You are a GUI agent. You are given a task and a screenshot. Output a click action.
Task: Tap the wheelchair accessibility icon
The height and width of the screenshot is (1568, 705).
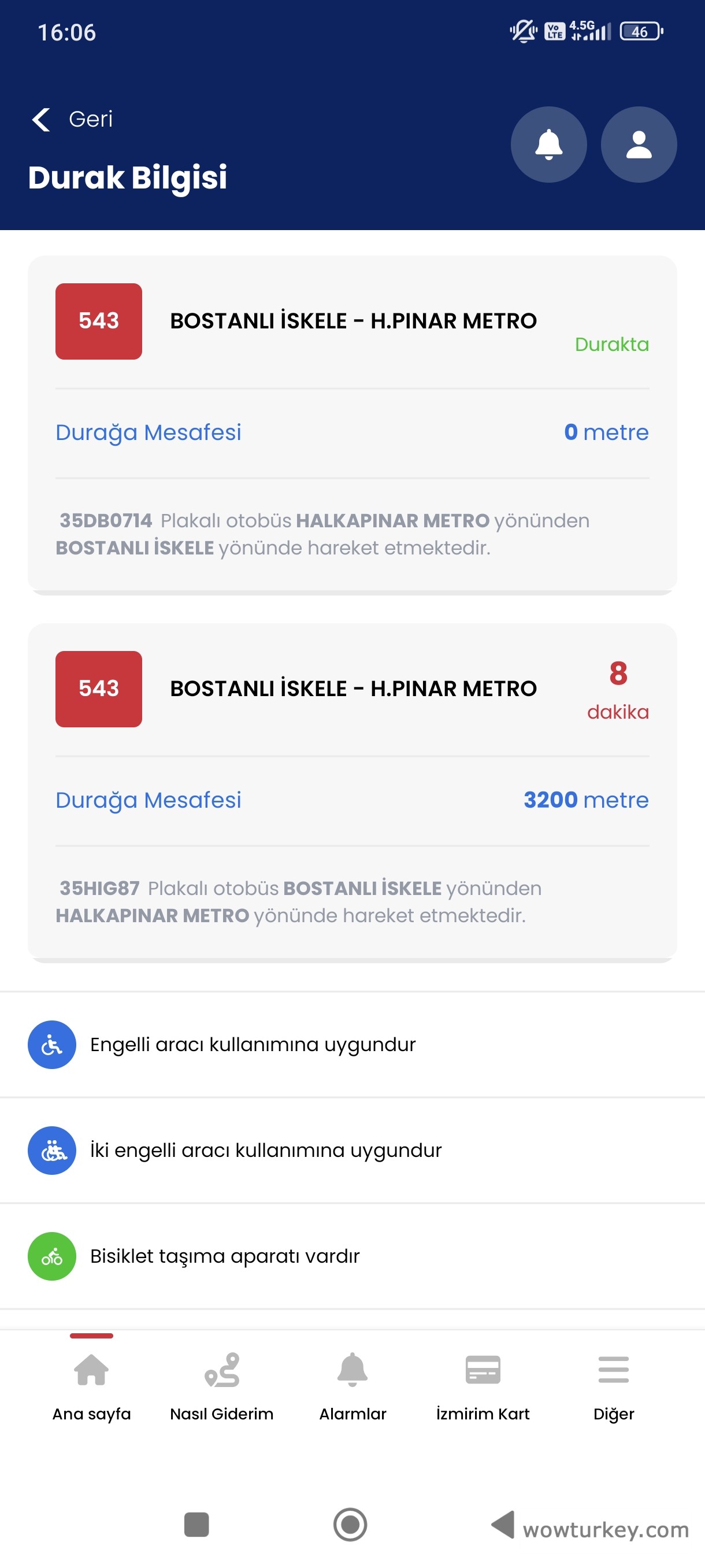51,1045
